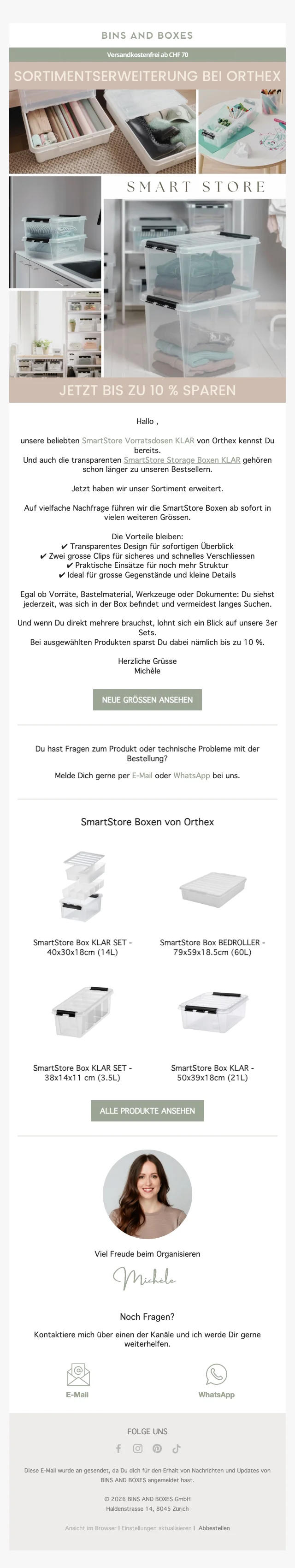Viewport: 295px width, 1568px height.
Task: Open the SmartStore Storage Boxen KLAR link
Action: [182, 460]
